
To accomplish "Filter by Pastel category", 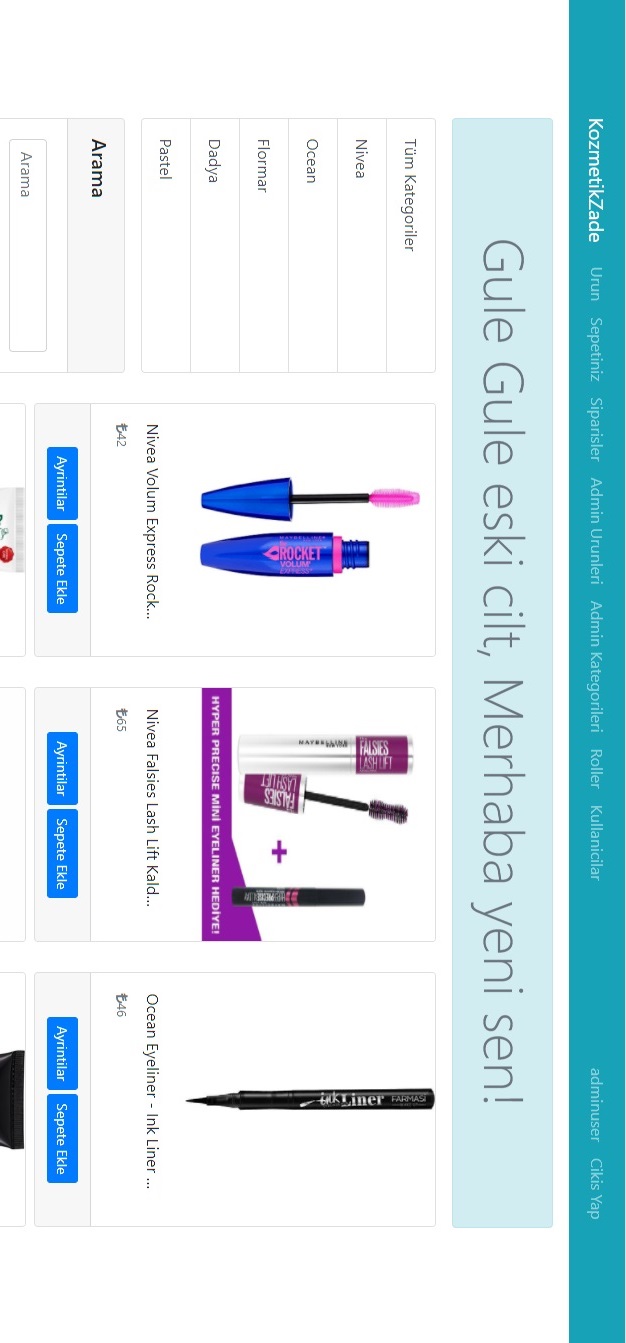I will tap(165, 158).
